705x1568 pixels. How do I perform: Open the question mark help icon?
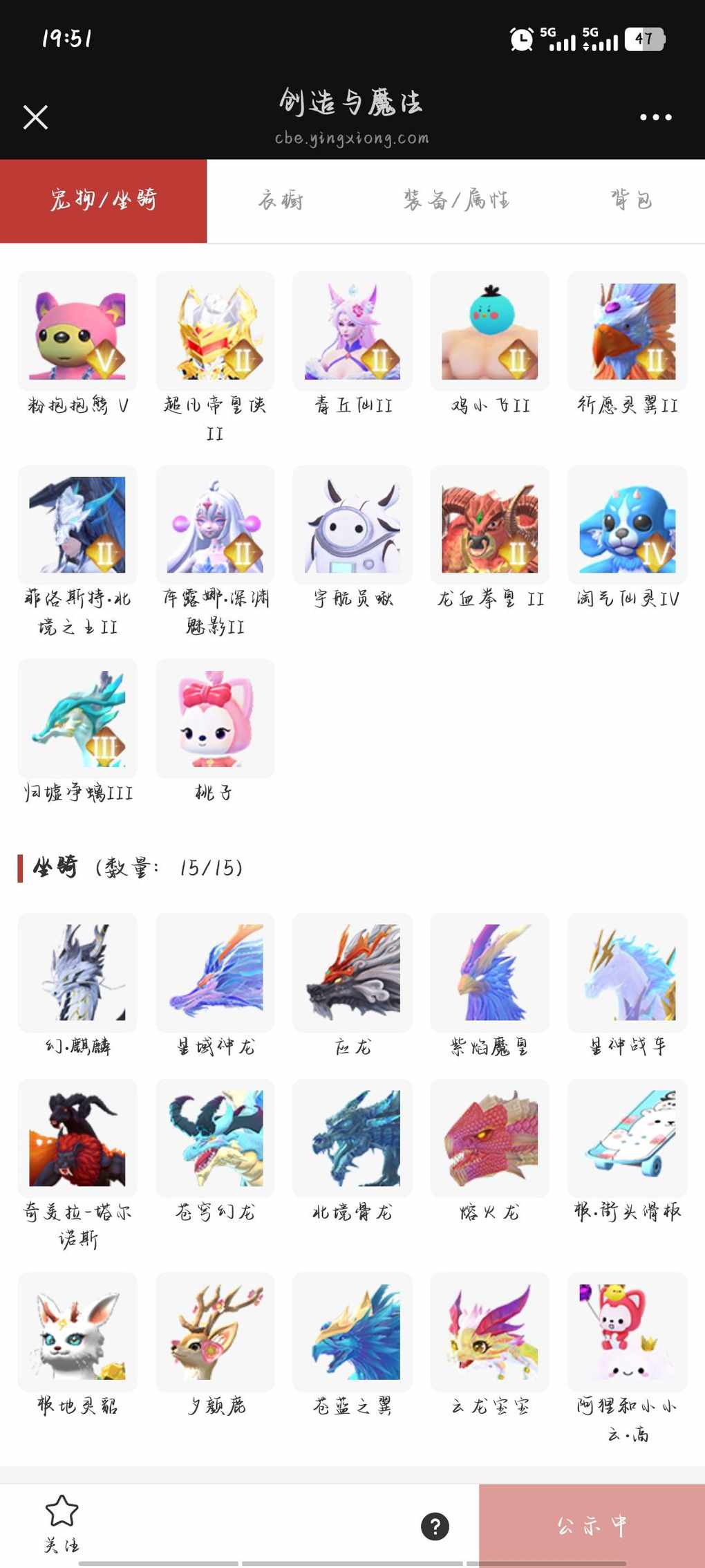coord(435,1526)
